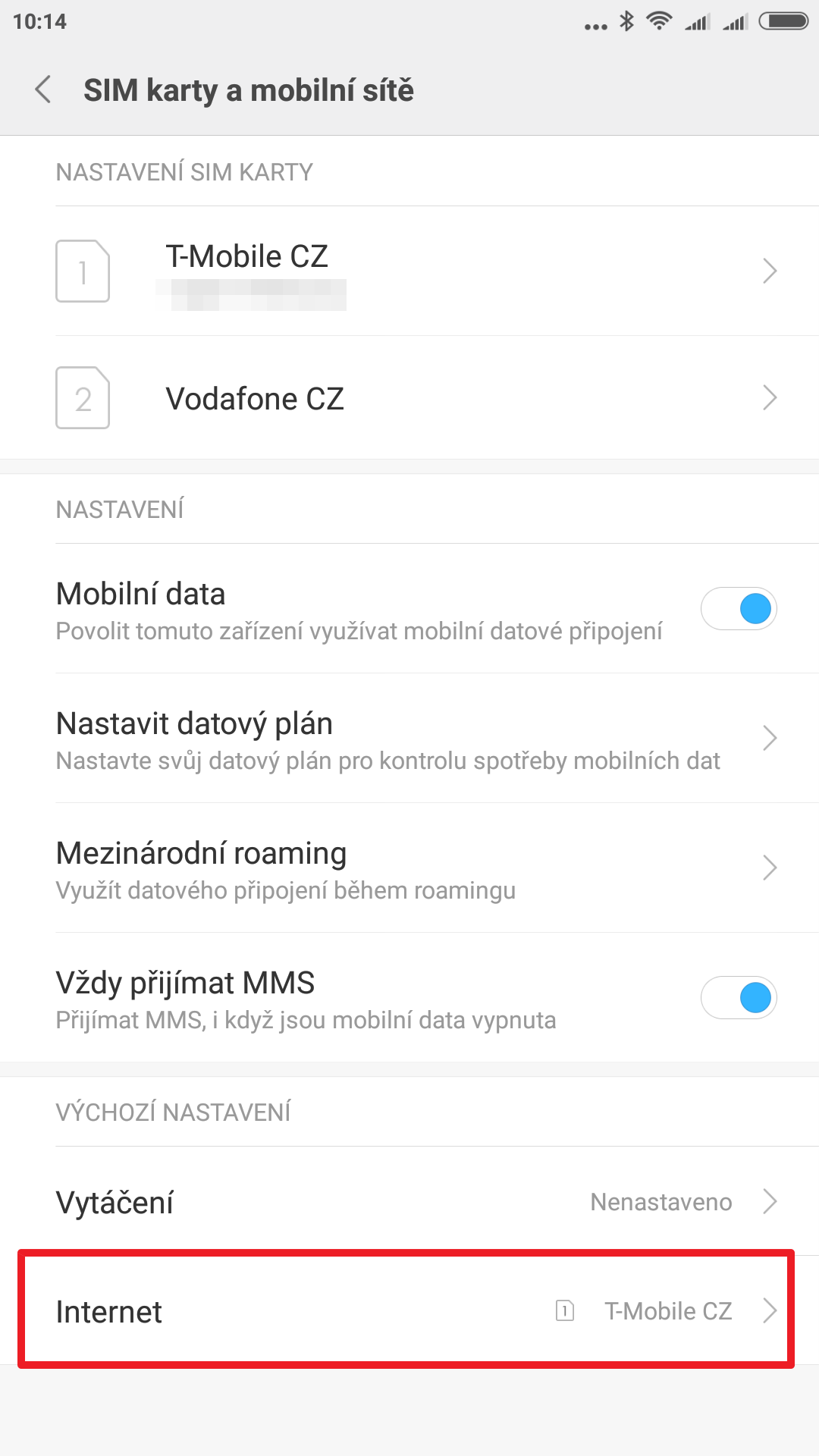819x1456 pixels.
Task: Choose default SIM for Vytáčení
Action: point(409,1202)
